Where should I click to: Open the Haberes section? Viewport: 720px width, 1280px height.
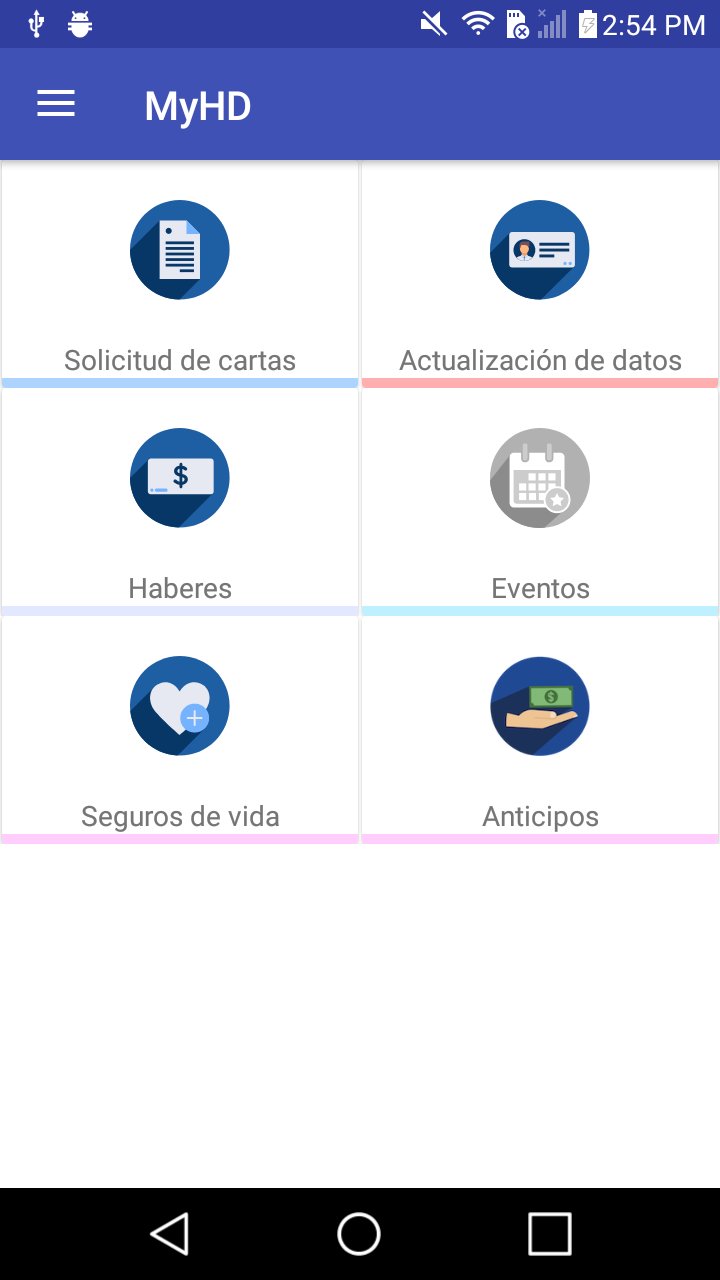(x=180, y=502)
